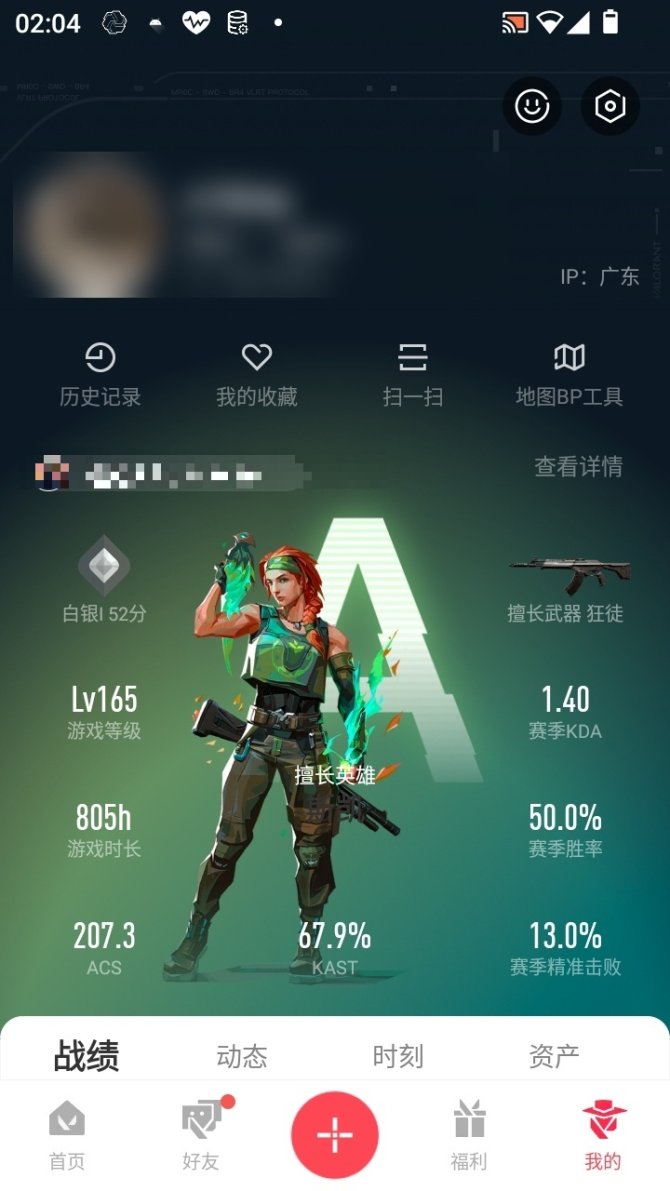This screenshot has height=1191, width=670.
Task: Switch to the 时刻 tab
Action: (398, 1056)
